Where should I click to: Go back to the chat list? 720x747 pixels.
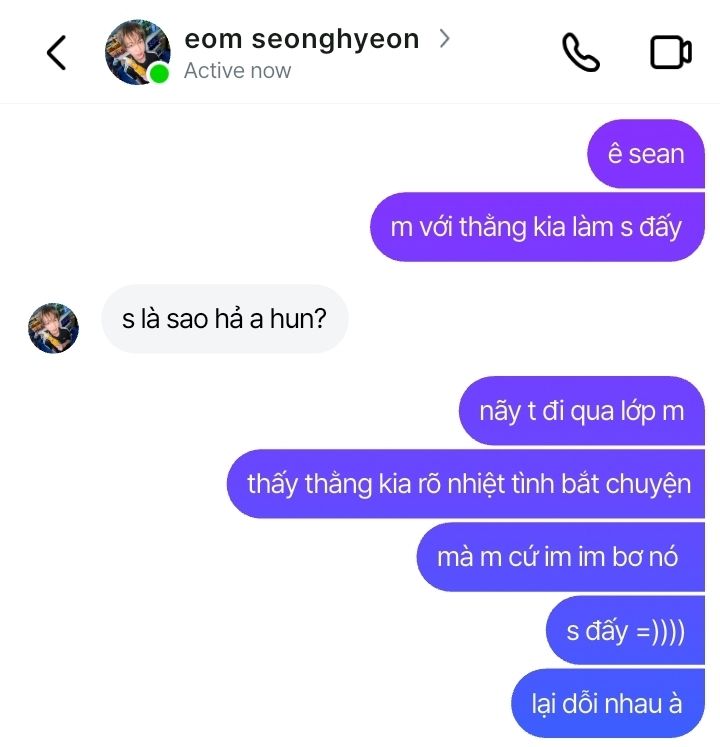[x=57, y=53]
